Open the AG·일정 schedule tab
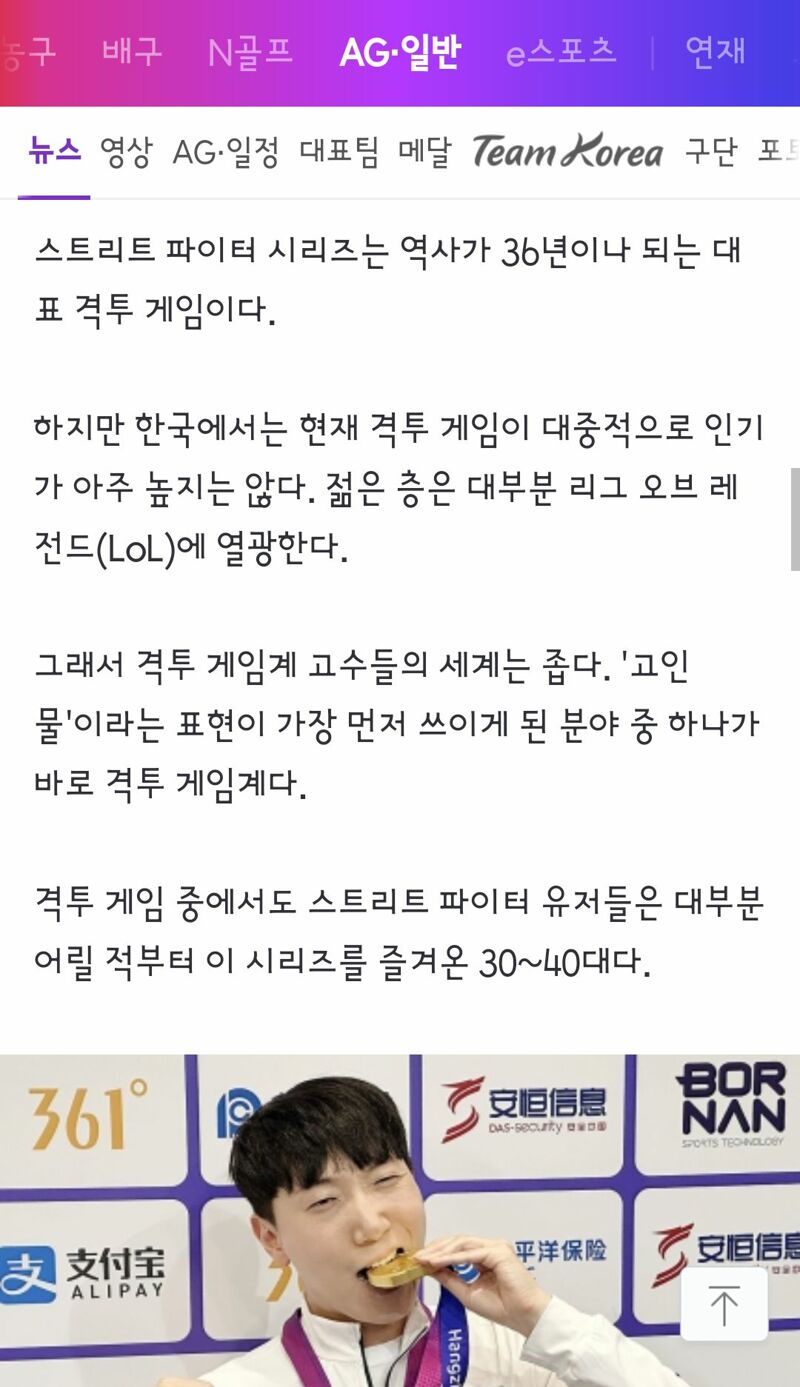This screenshot has height=1387, width=800. pyautogui.click(x=226, y=152)
